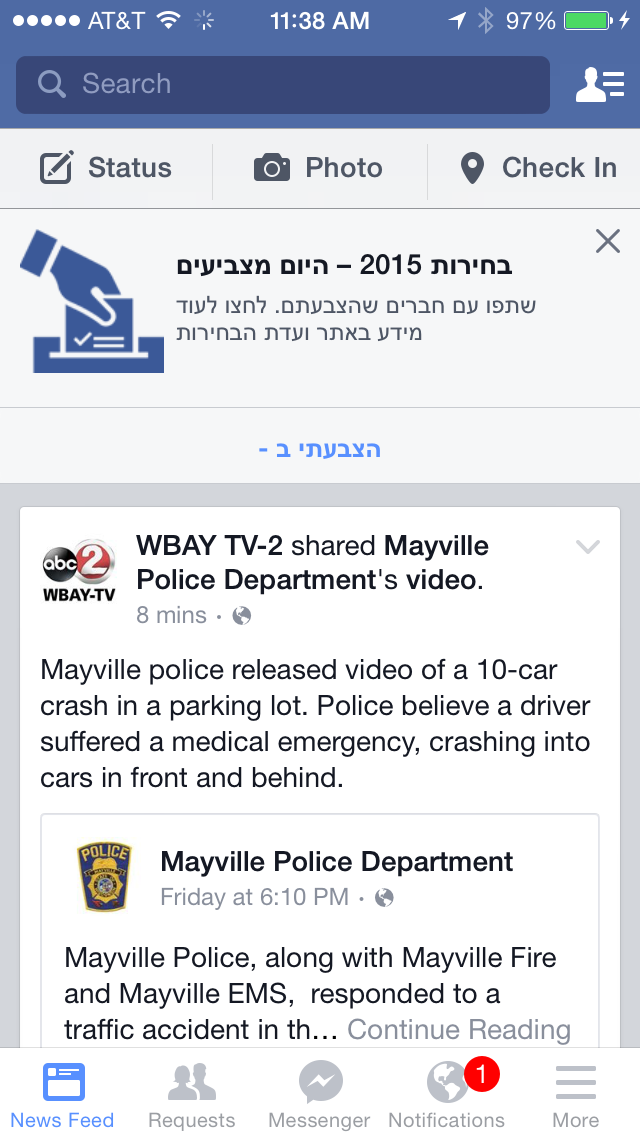Tap the Check In button
Screen dimensions: 640x1136
(x=537, y=168)
